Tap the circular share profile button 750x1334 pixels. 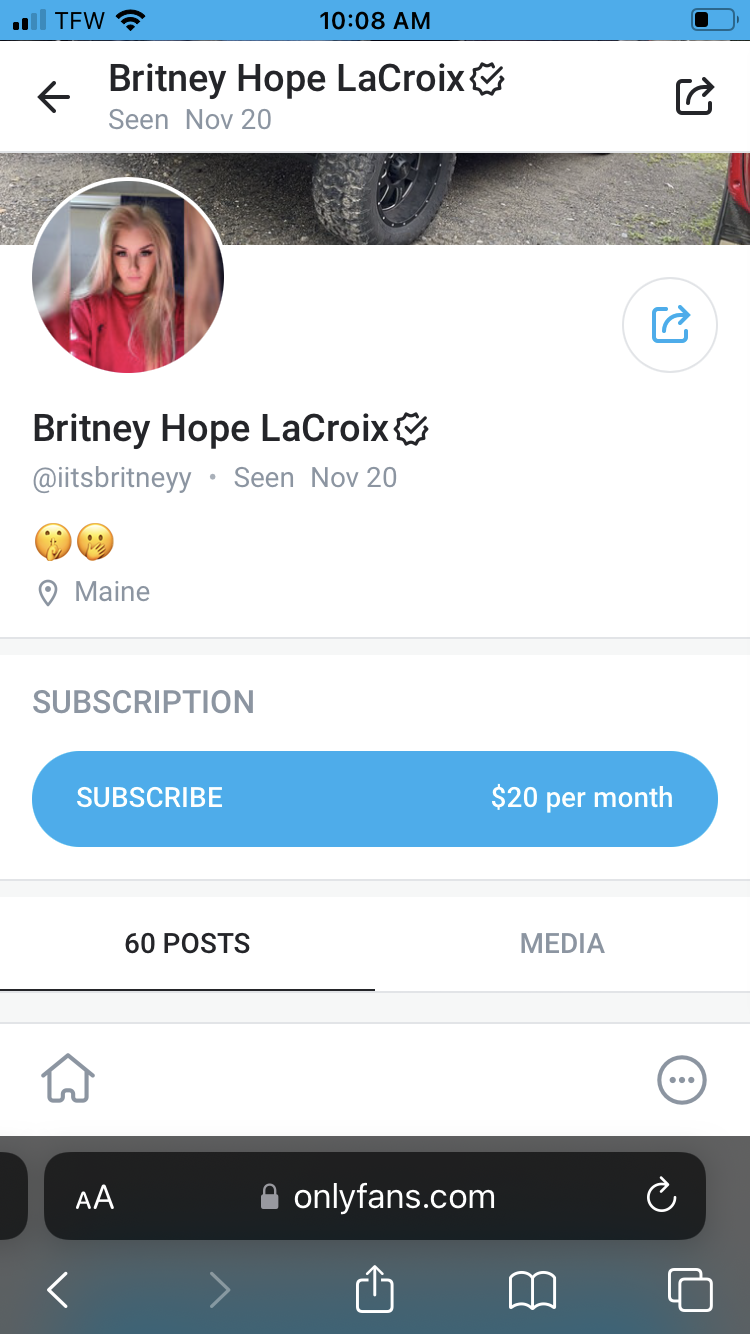coord(669,325)
